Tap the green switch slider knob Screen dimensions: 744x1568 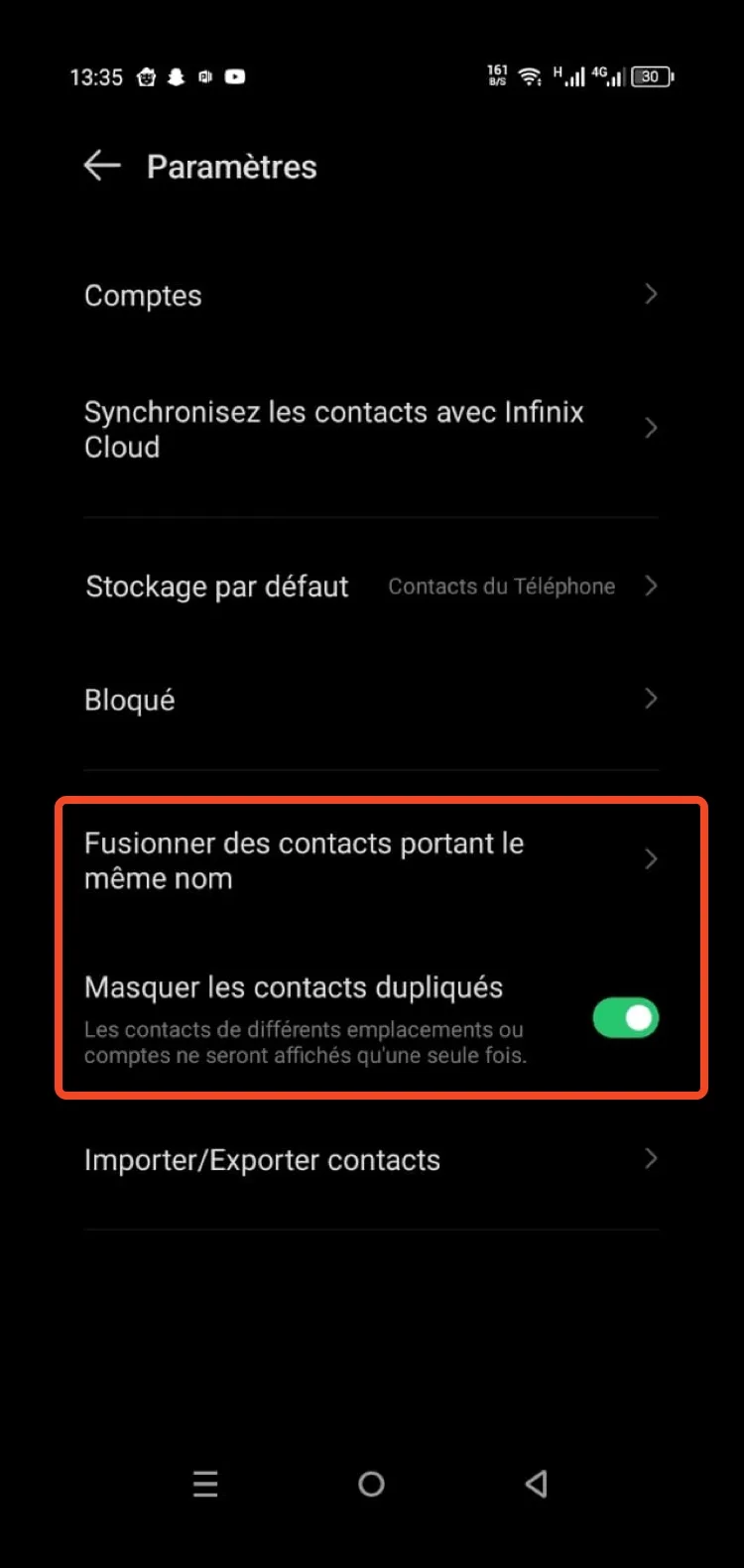(639, 1018)
